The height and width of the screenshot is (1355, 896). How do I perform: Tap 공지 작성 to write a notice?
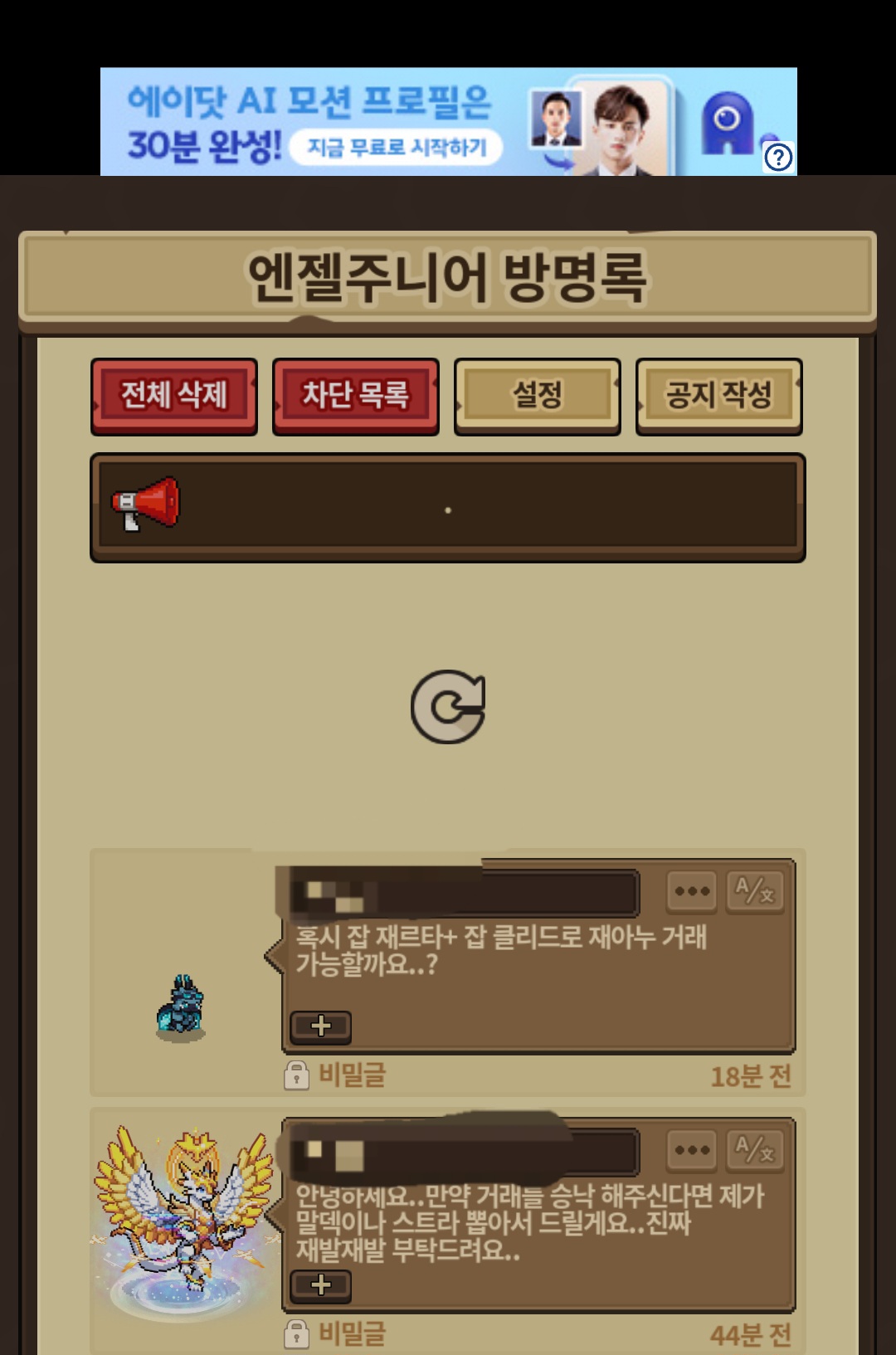point(719,396)
